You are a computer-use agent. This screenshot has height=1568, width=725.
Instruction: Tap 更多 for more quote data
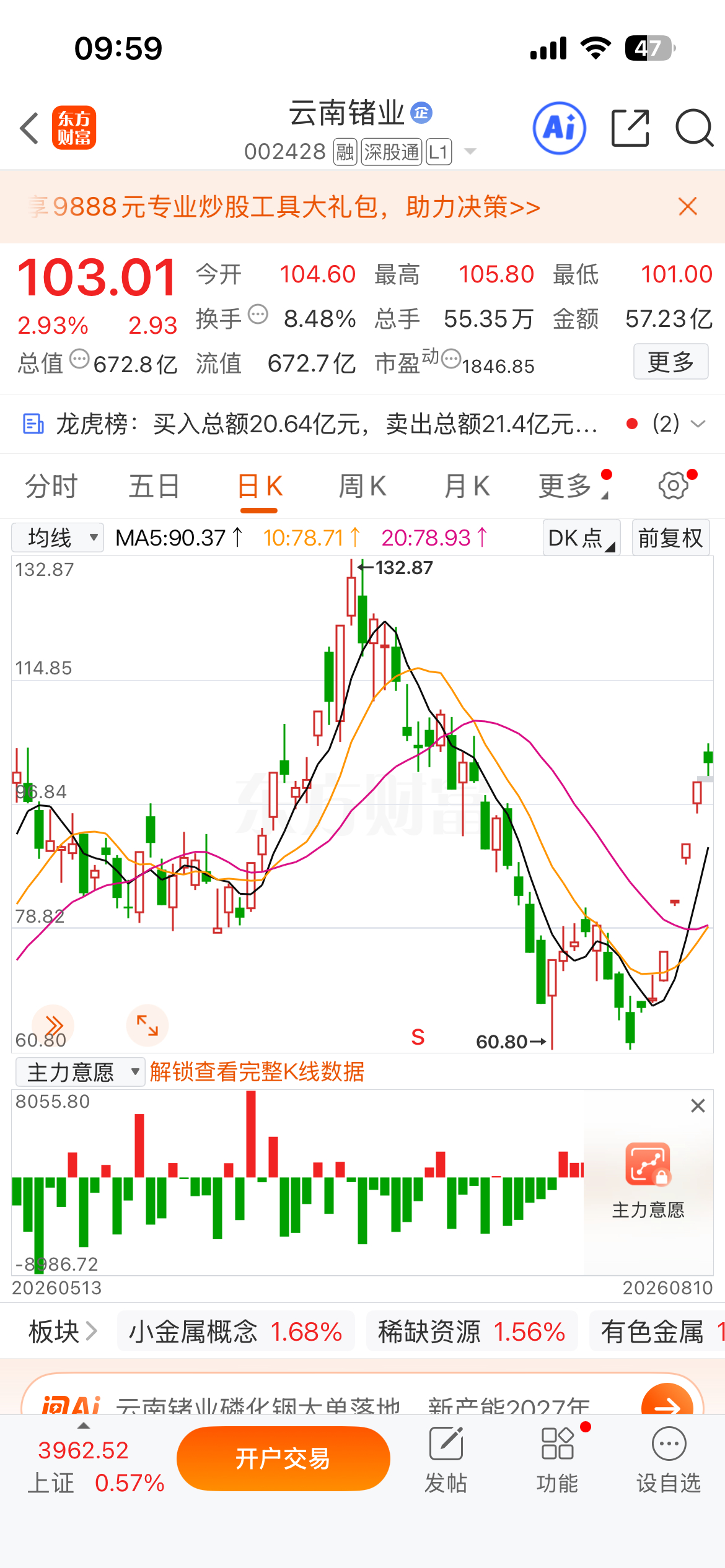click(670, 362)
